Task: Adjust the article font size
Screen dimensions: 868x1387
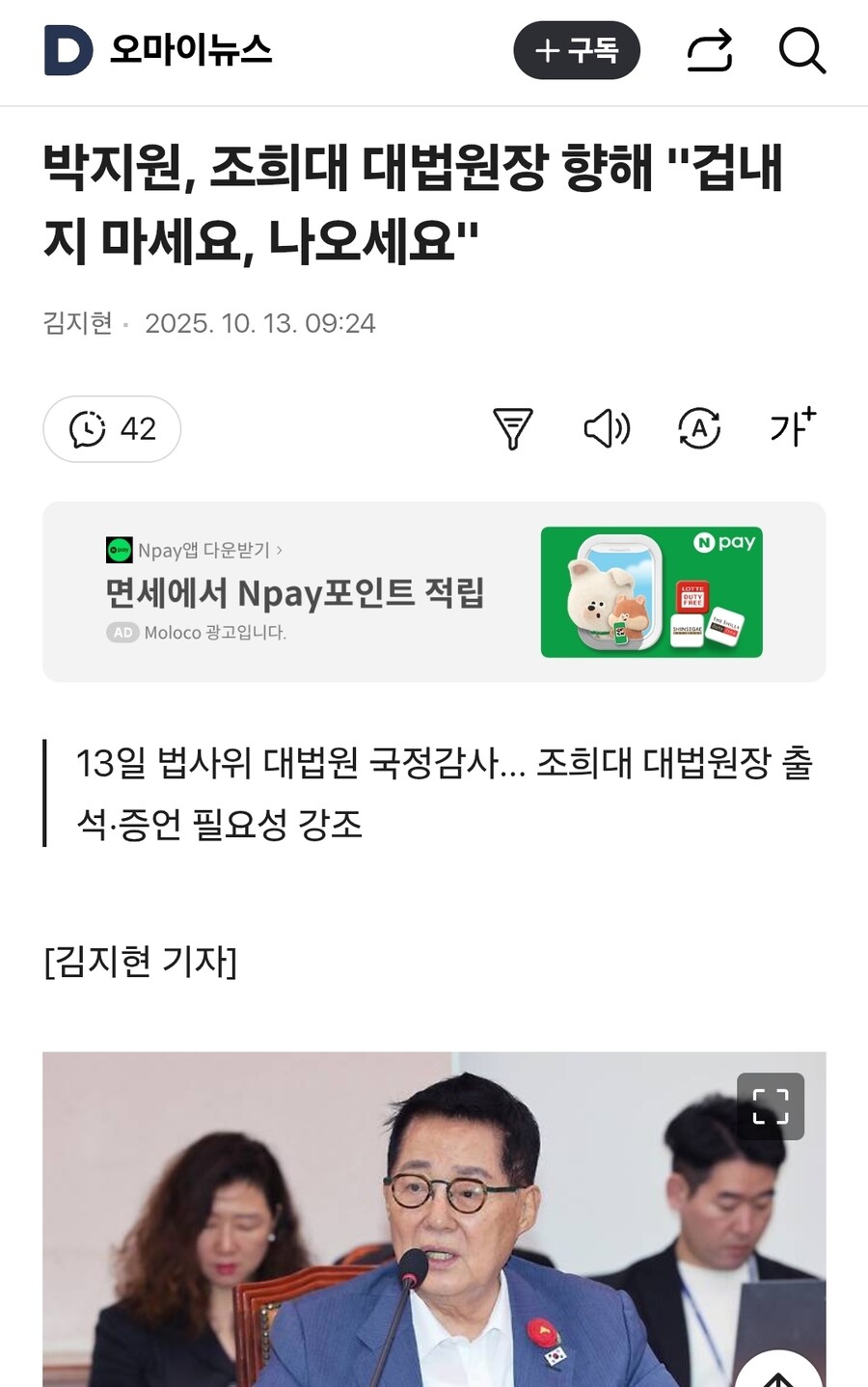Action: (x=792, y=427)
